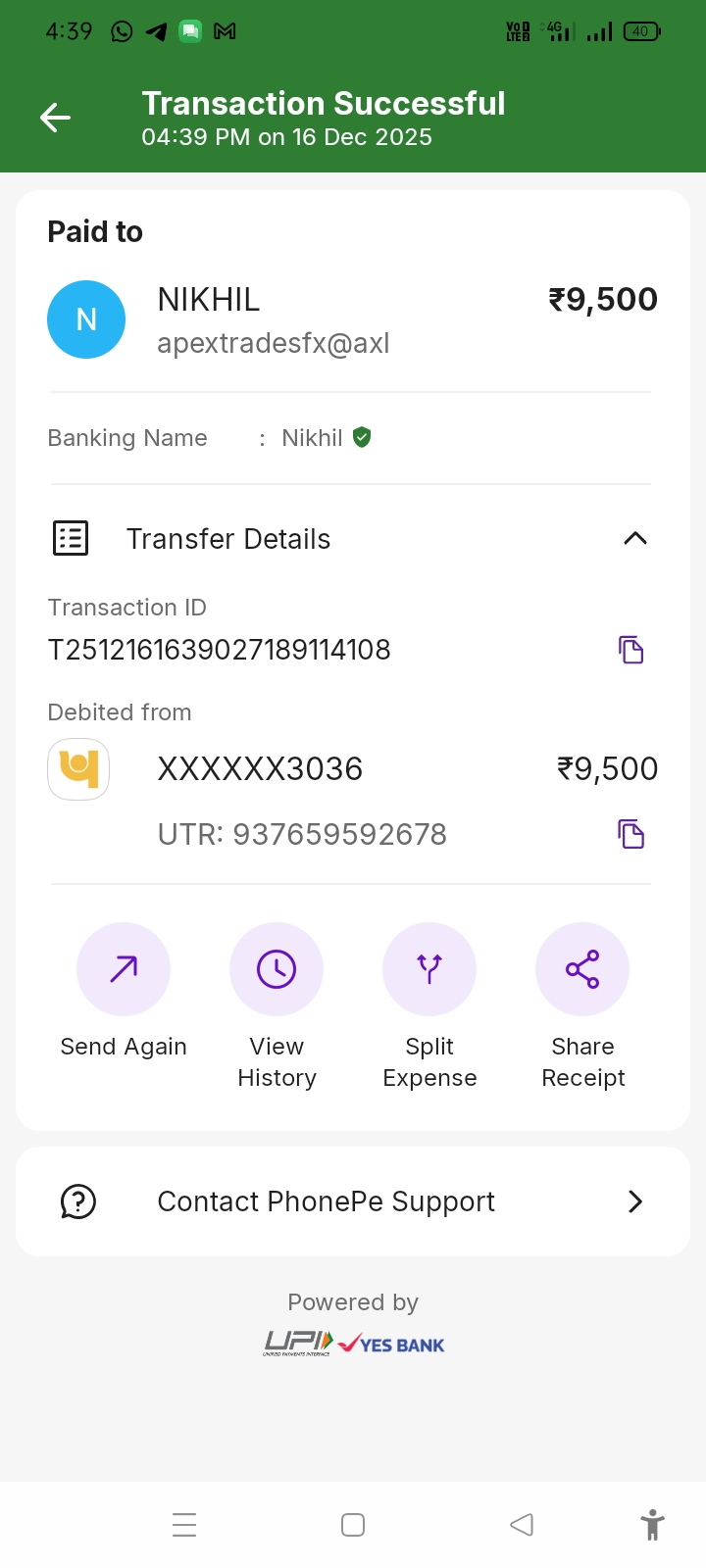Go to the home screen

coord(353,1525)
